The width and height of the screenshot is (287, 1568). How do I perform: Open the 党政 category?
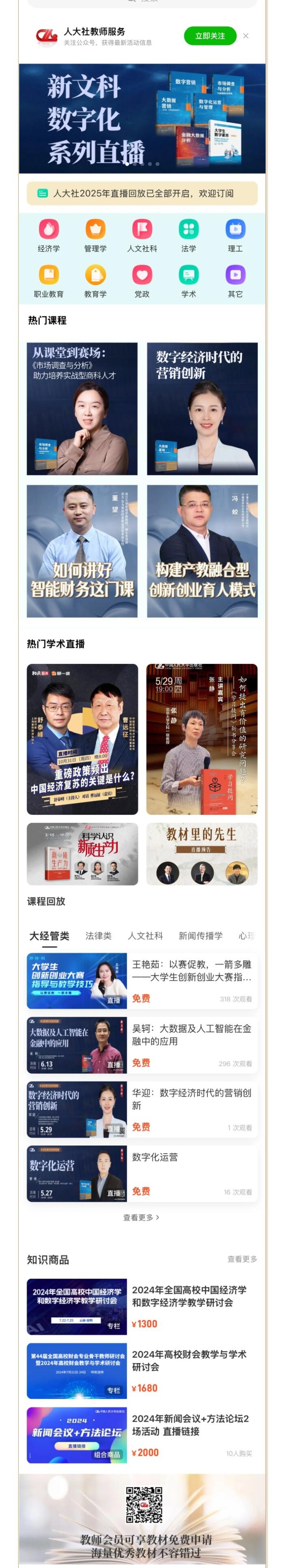tap(142, 281)
